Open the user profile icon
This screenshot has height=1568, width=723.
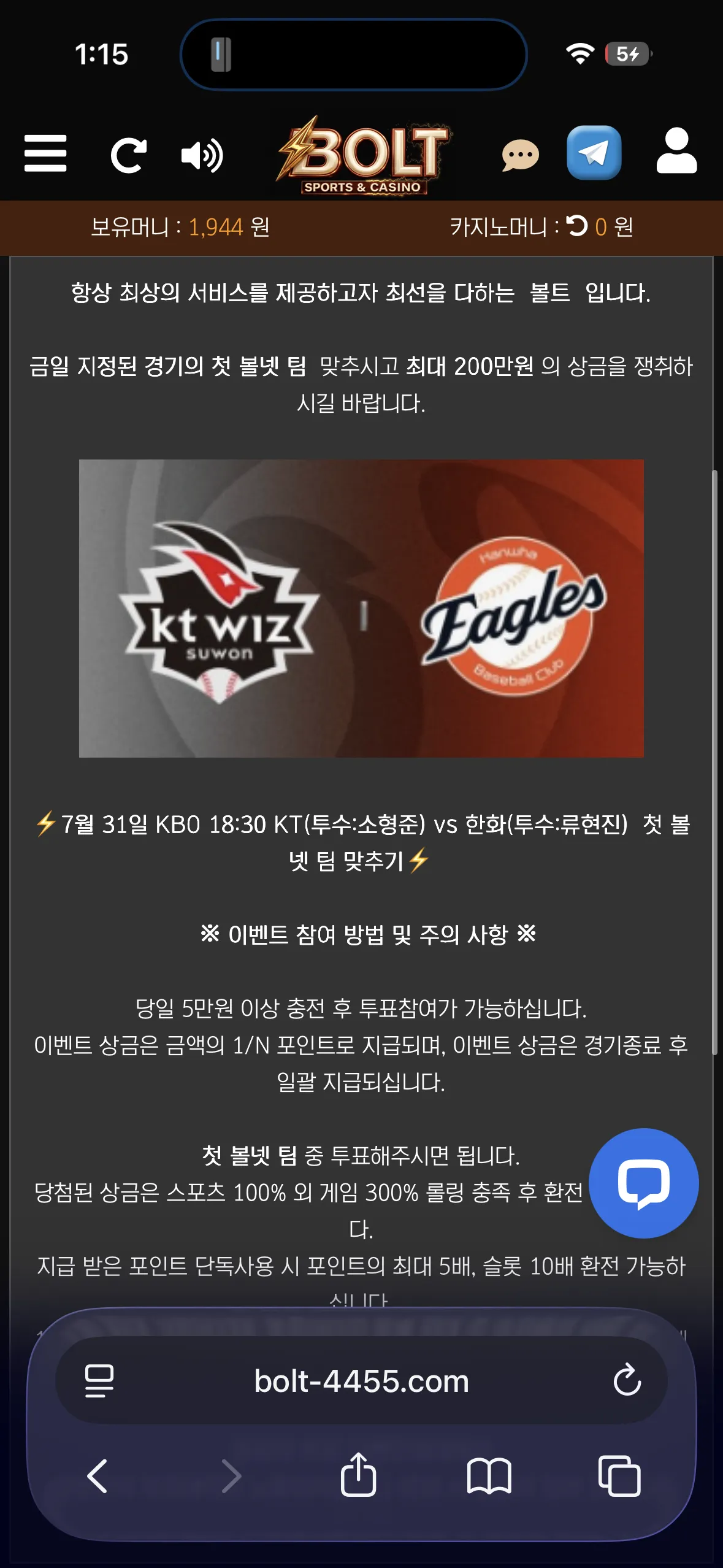676,151
